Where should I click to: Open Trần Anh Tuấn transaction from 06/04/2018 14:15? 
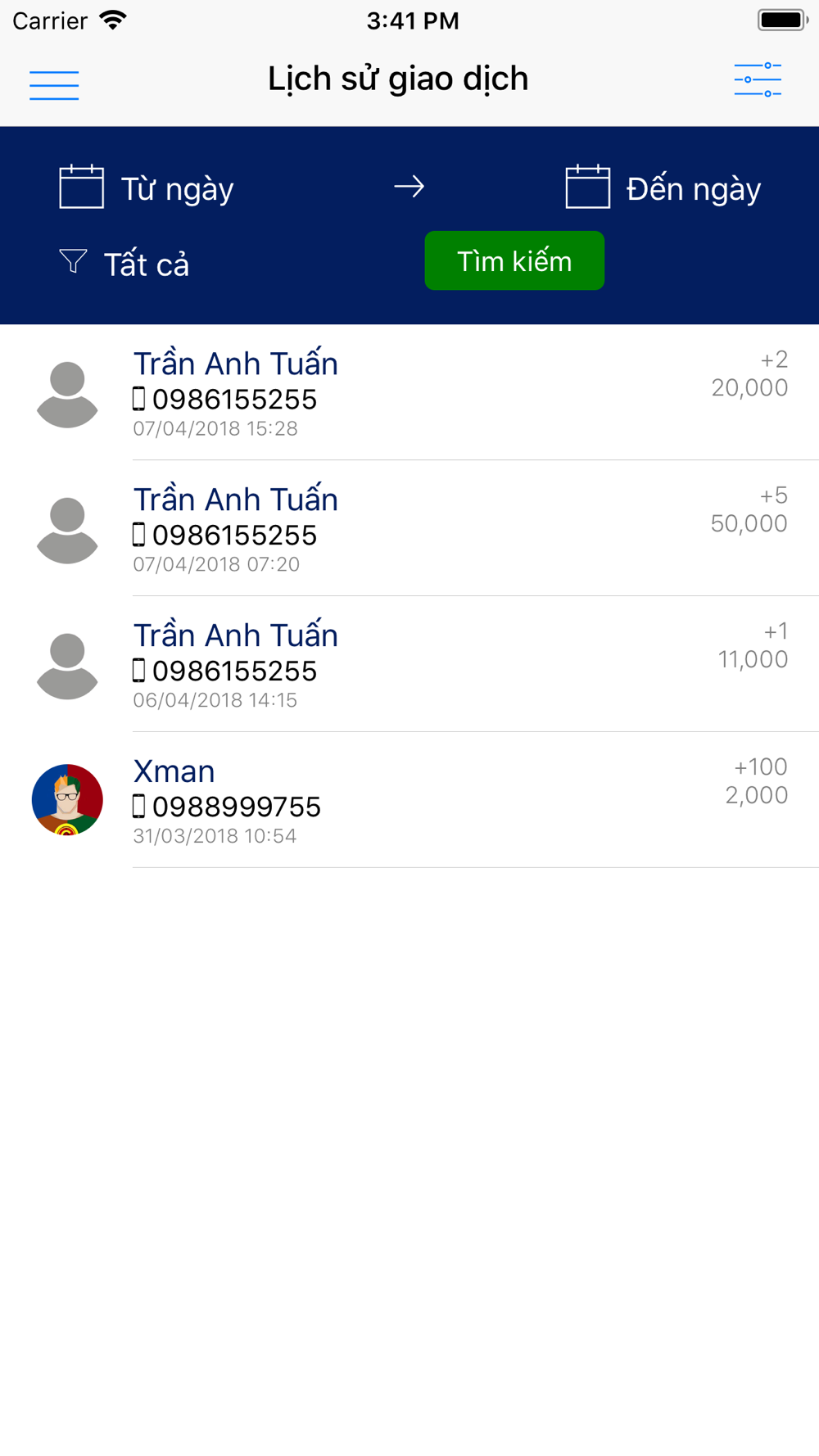click(x=409, y=664)
